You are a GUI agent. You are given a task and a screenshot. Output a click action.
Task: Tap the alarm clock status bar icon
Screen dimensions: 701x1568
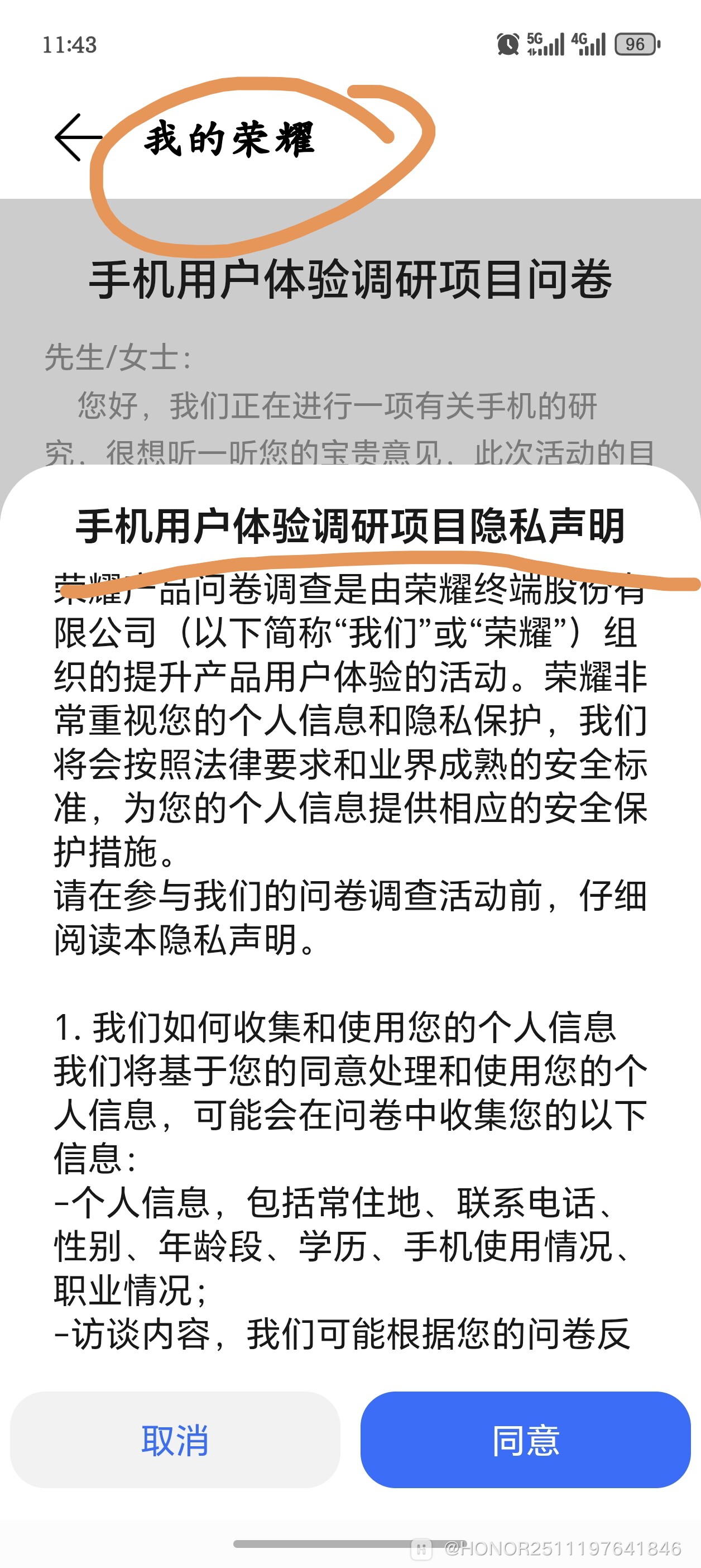click(508, 44)
